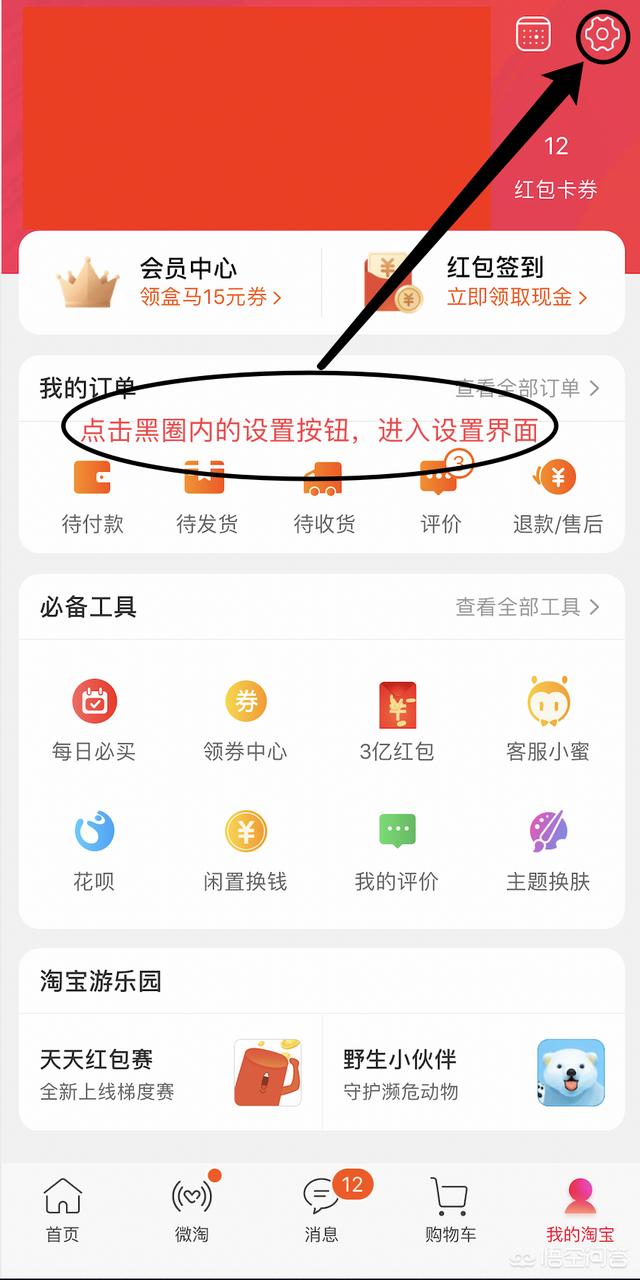Switch to the 购物车 tab
Screen dimensions: 640x1280
pyautogui.click(x=450, y=1208)
